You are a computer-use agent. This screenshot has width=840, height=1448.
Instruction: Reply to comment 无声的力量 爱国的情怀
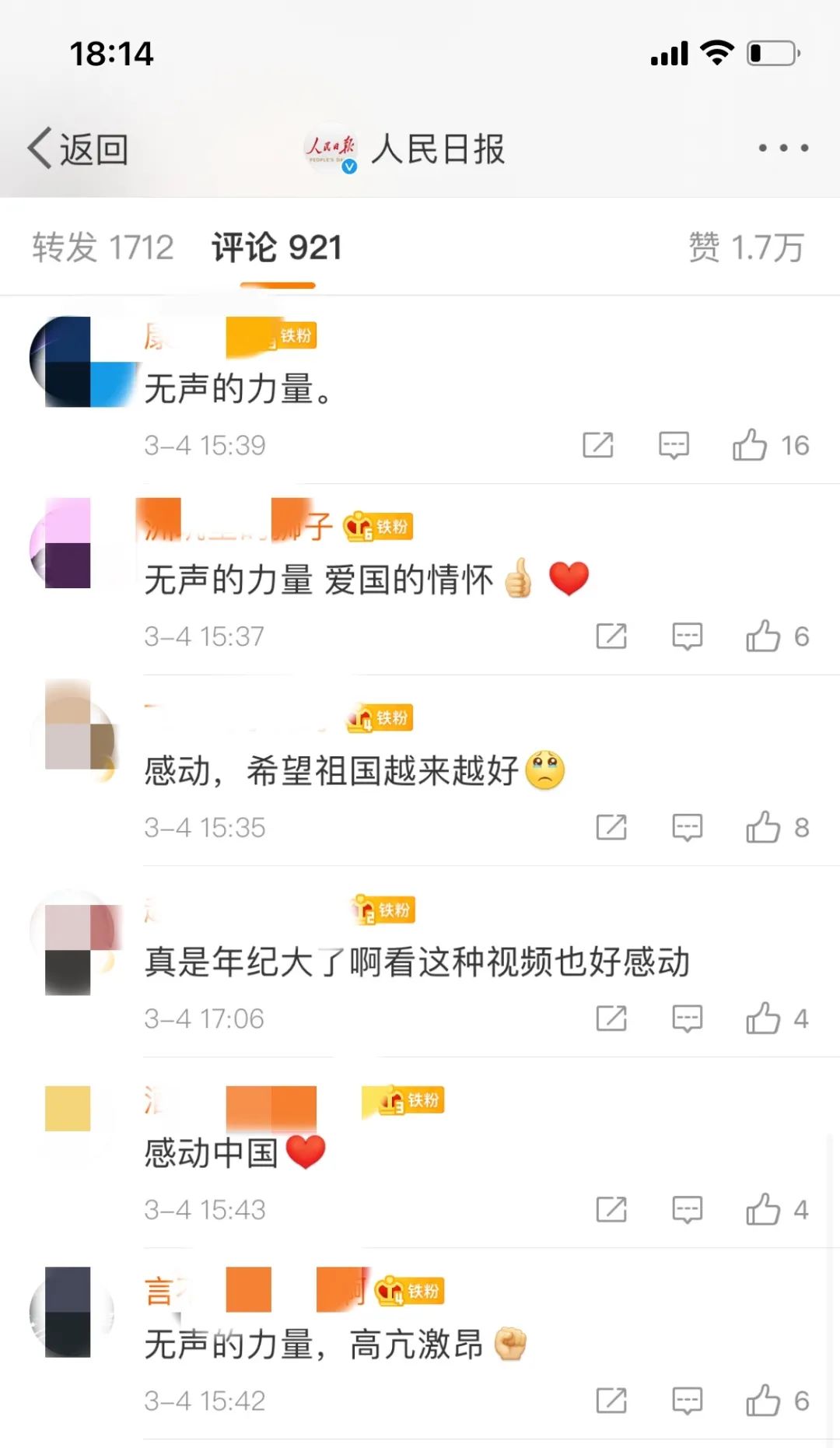(x=687, y=636)
